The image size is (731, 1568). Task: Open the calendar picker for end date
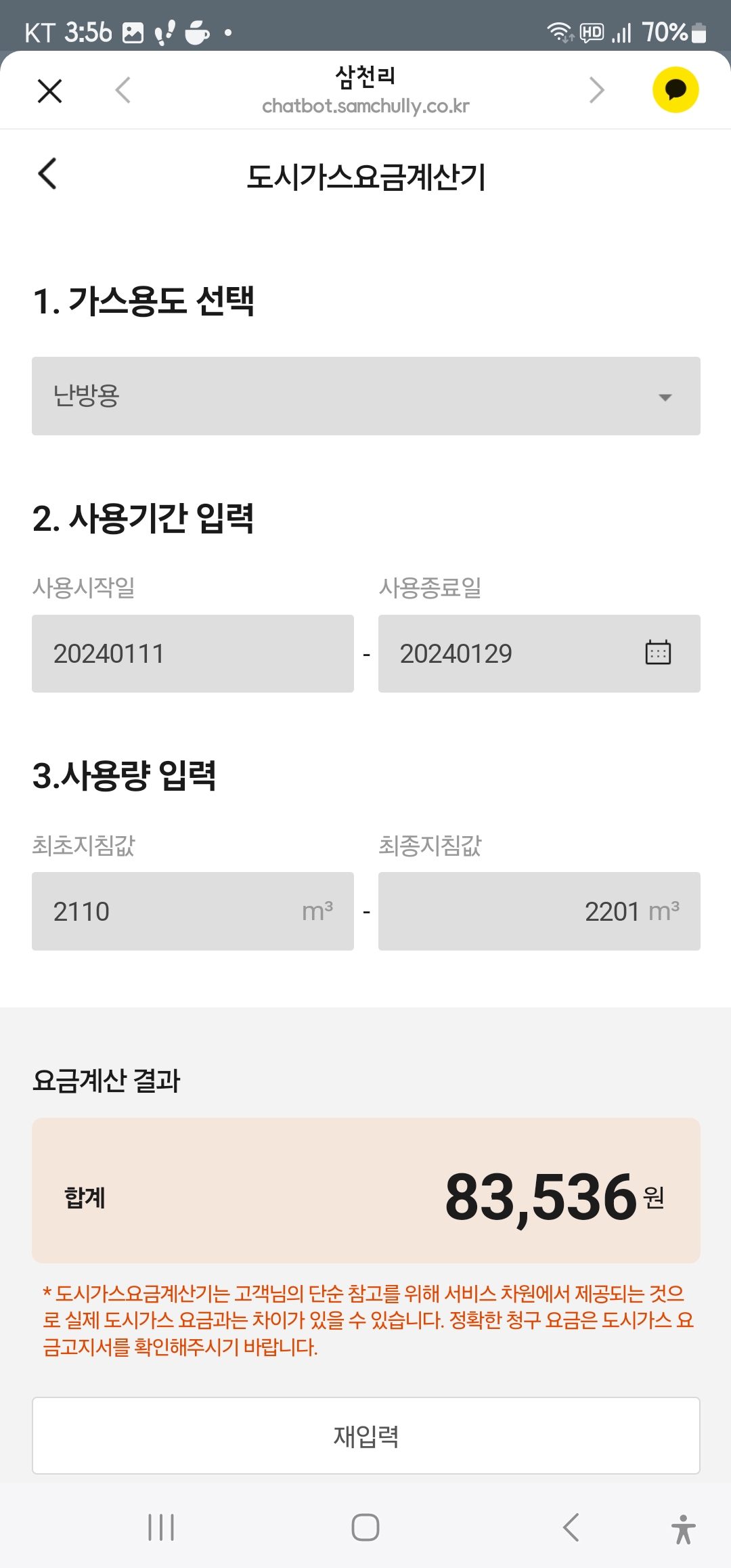[x=657, y=653]
